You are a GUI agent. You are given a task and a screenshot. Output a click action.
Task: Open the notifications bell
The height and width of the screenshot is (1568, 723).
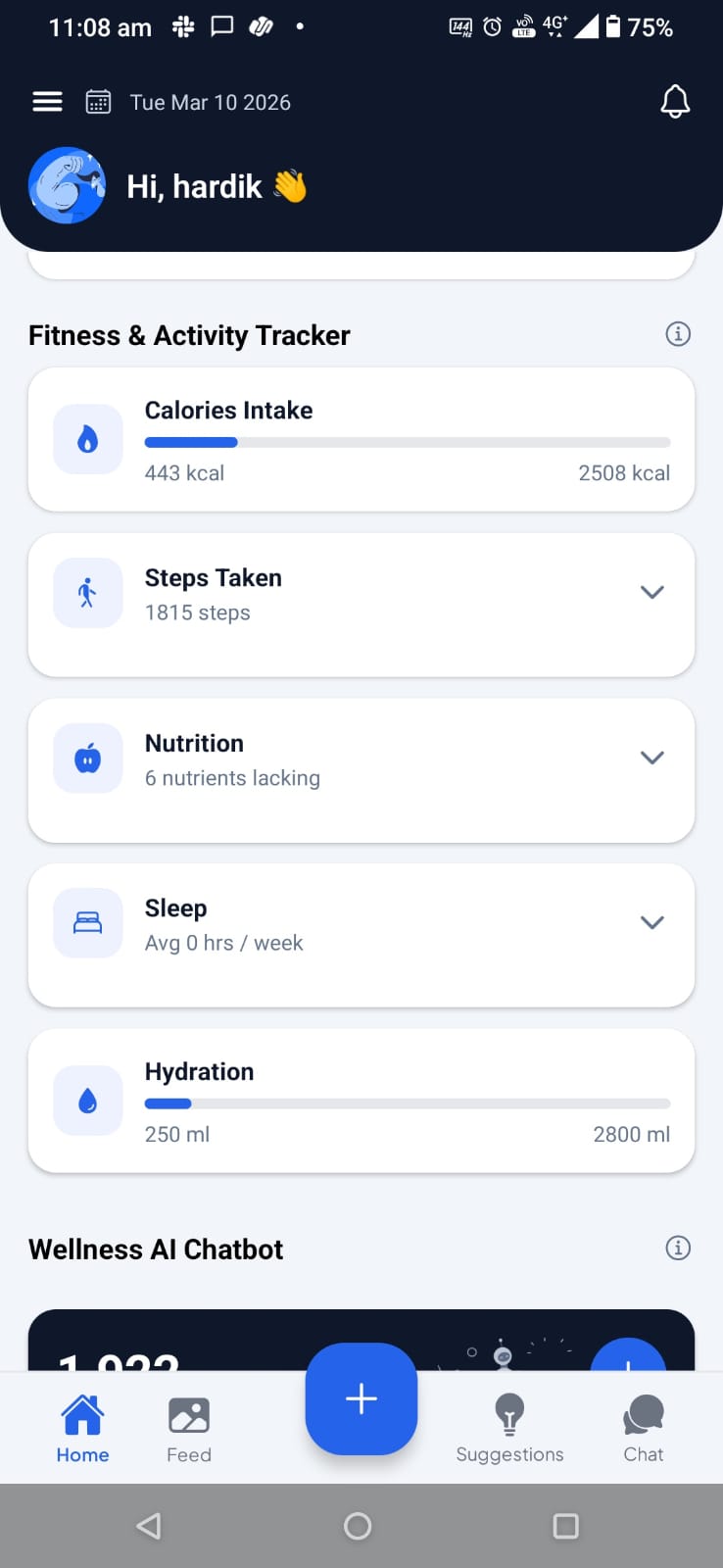tap(675, 102)
